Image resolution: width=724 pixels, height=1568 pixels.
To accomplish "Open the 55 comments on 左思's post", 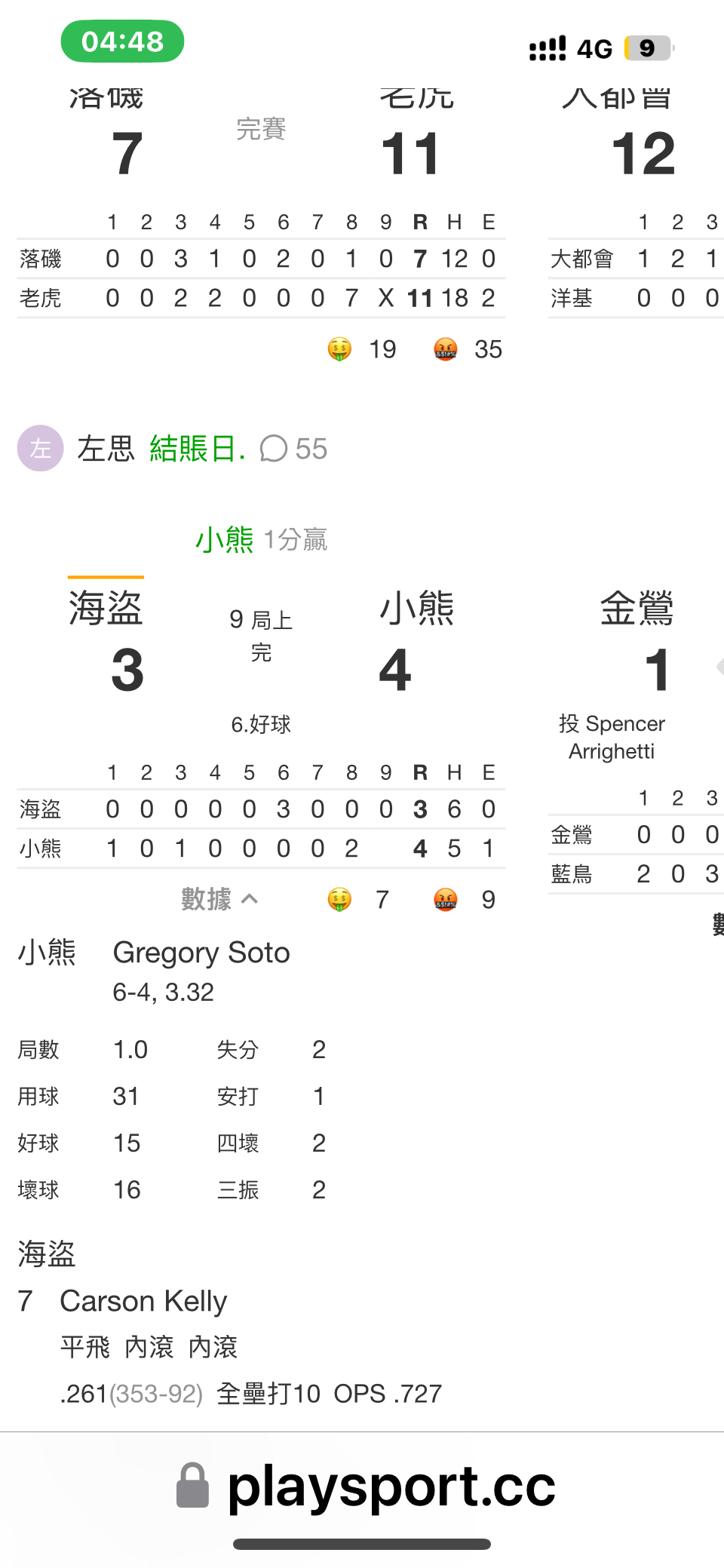I will (x=293, y=449).
